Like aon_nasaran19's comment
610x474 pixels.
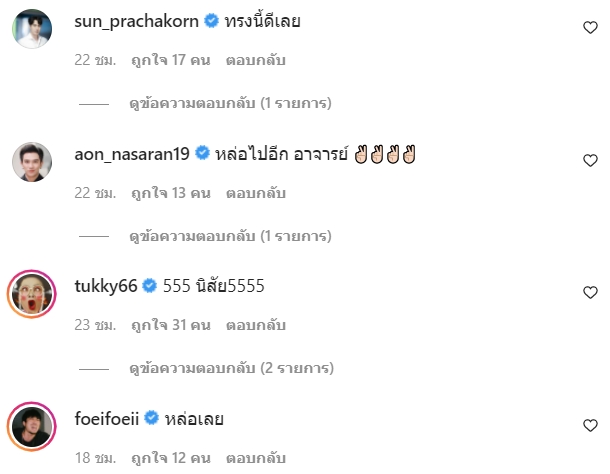(590, 160)
